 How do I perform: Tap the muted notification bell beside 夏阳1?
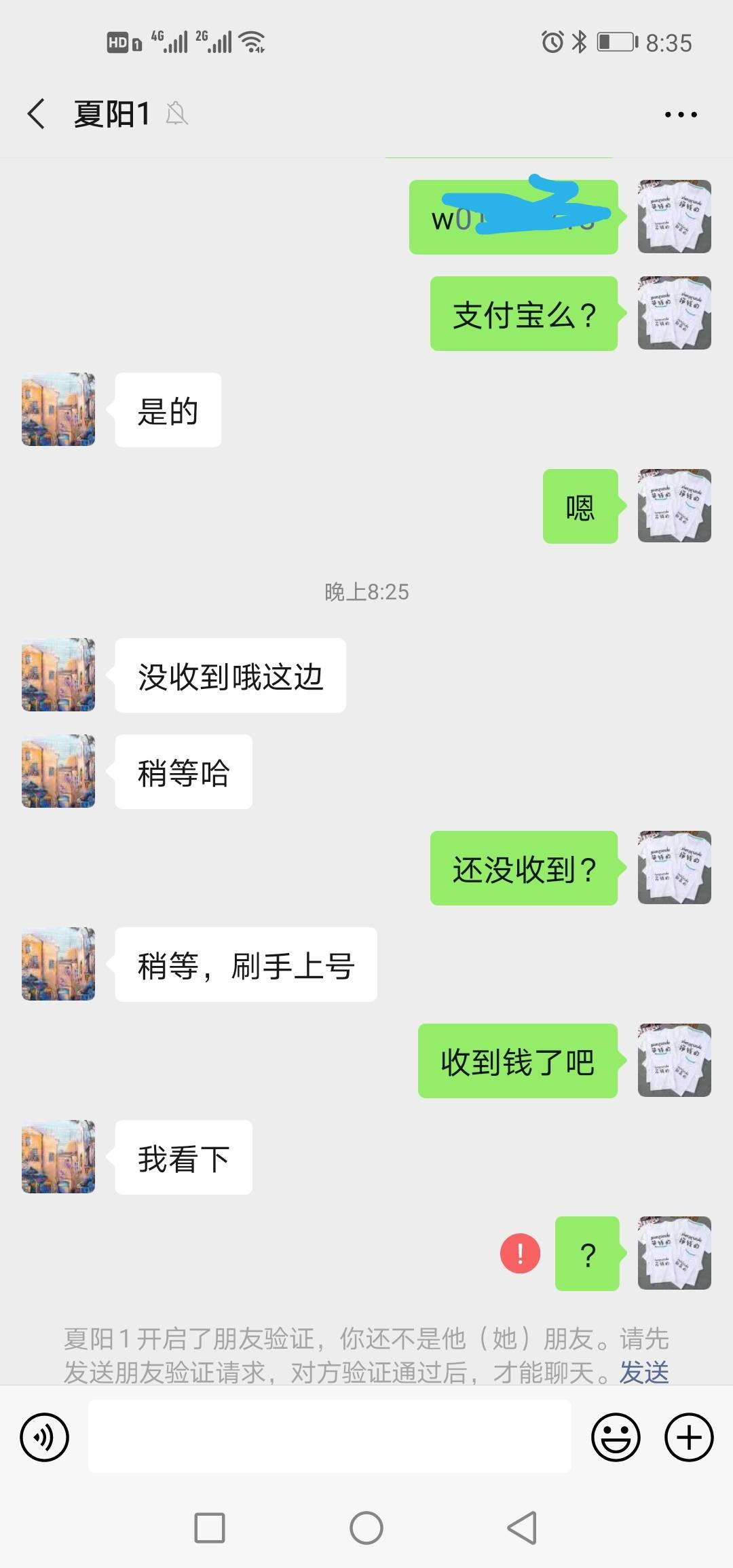coord(176,114)
